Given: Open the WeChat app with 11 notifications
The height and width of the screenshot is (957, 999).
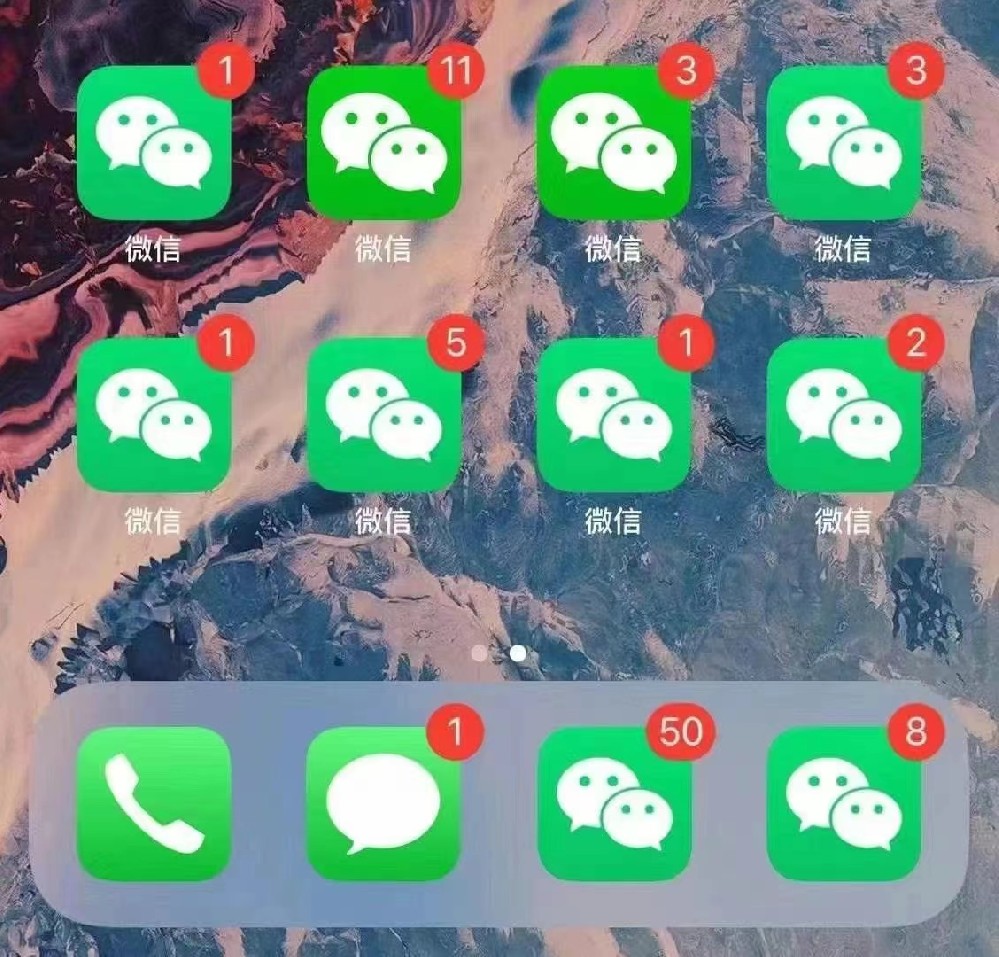Looking at the screenshot, I should pyautogui.click(x=384, y=143).
